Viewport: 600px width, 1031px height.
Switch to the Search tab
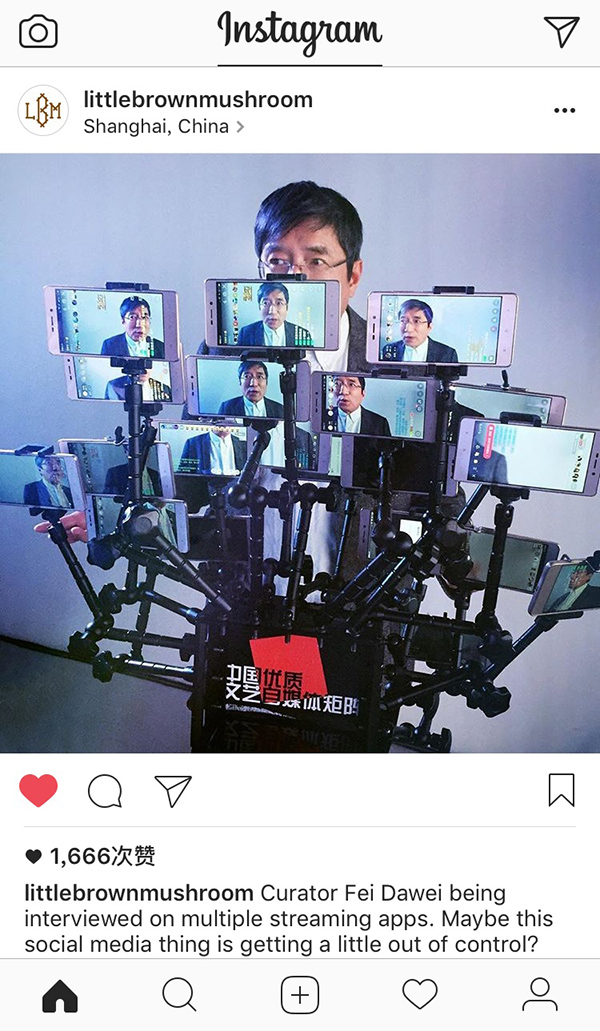point(179,995)
